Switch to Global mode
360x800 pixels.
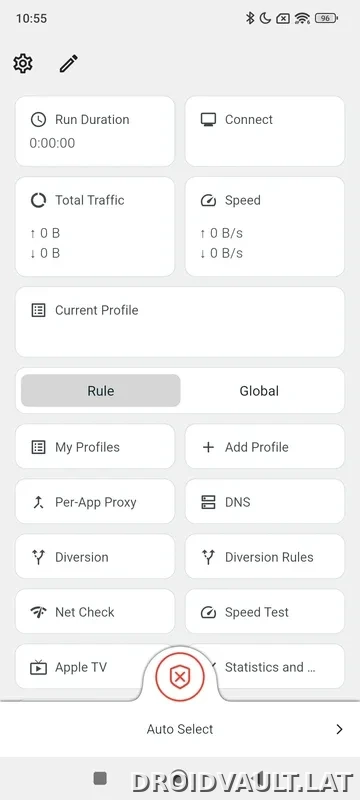[259, 391]
